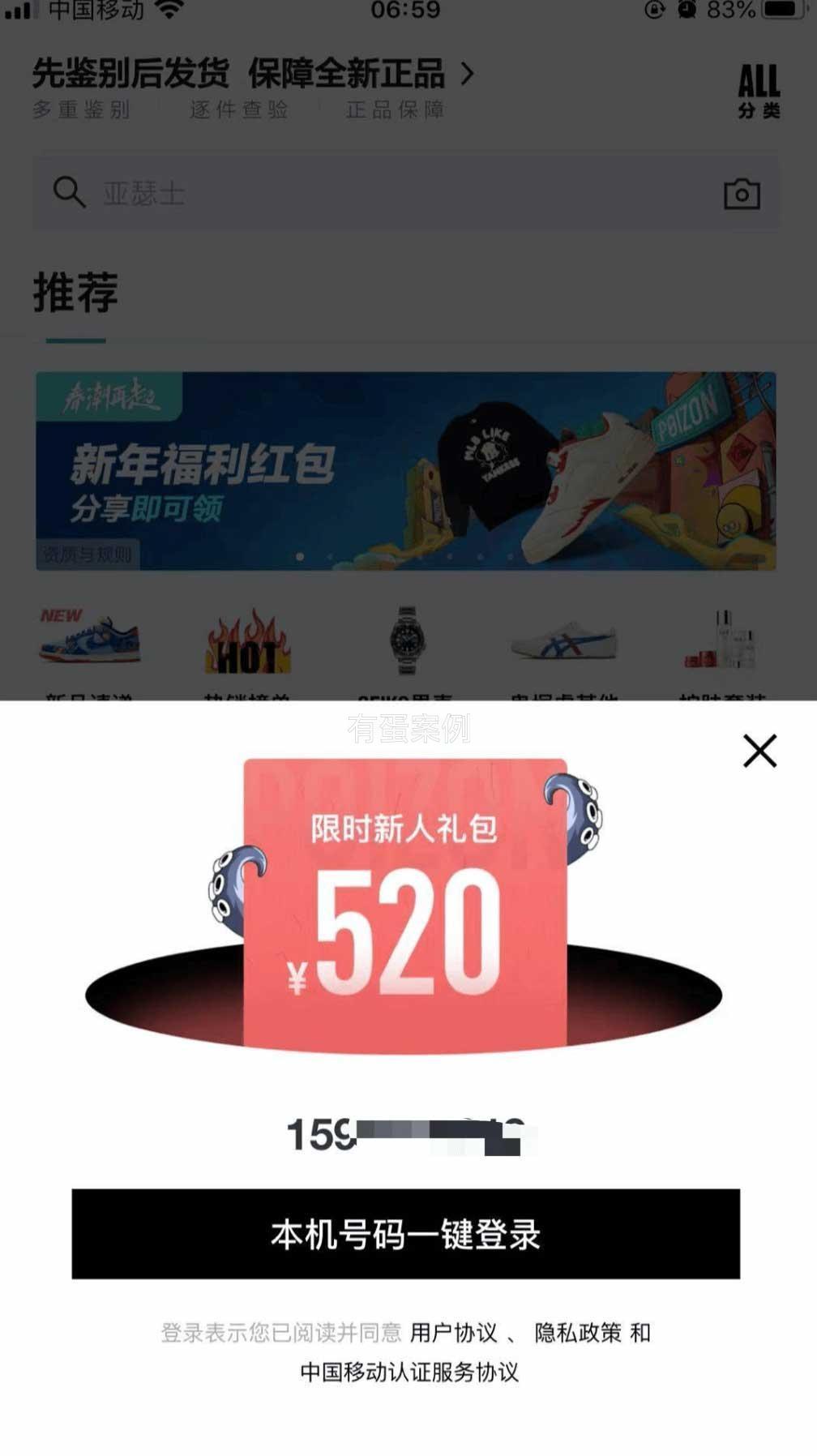
Task: Tap 本机号码一键登录 to log in
Action: click(405, 1234)
